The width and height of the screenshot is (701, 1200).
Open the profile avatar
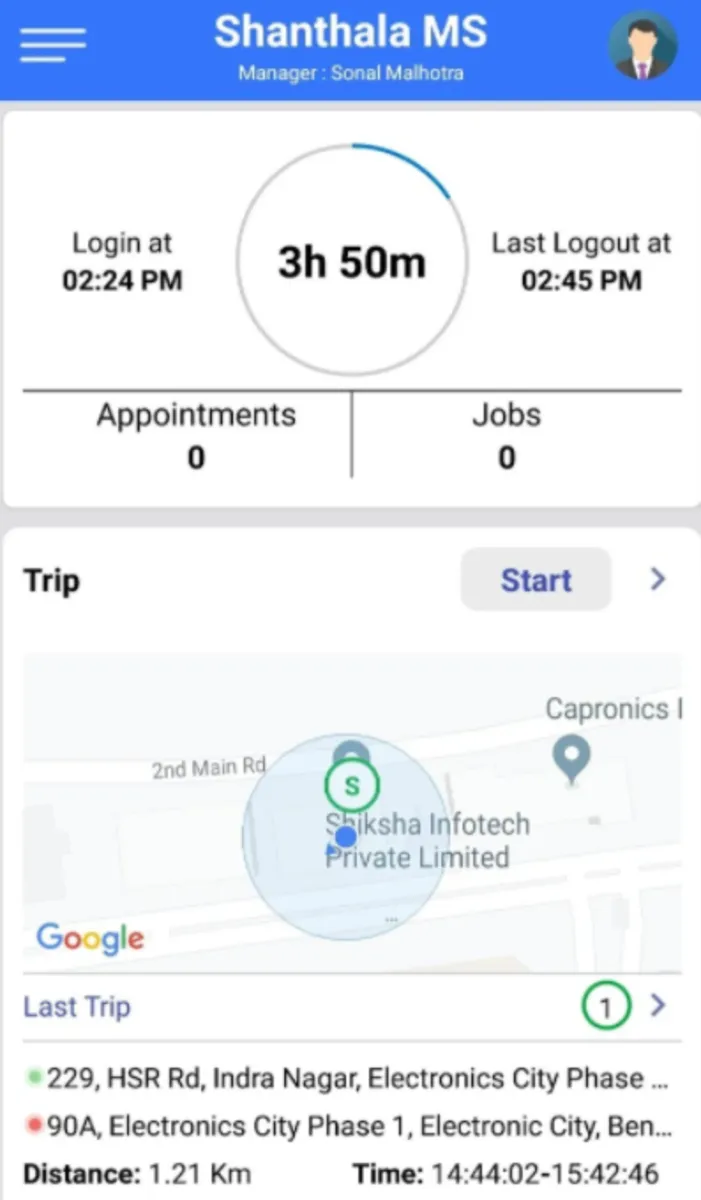coord(642,46)
